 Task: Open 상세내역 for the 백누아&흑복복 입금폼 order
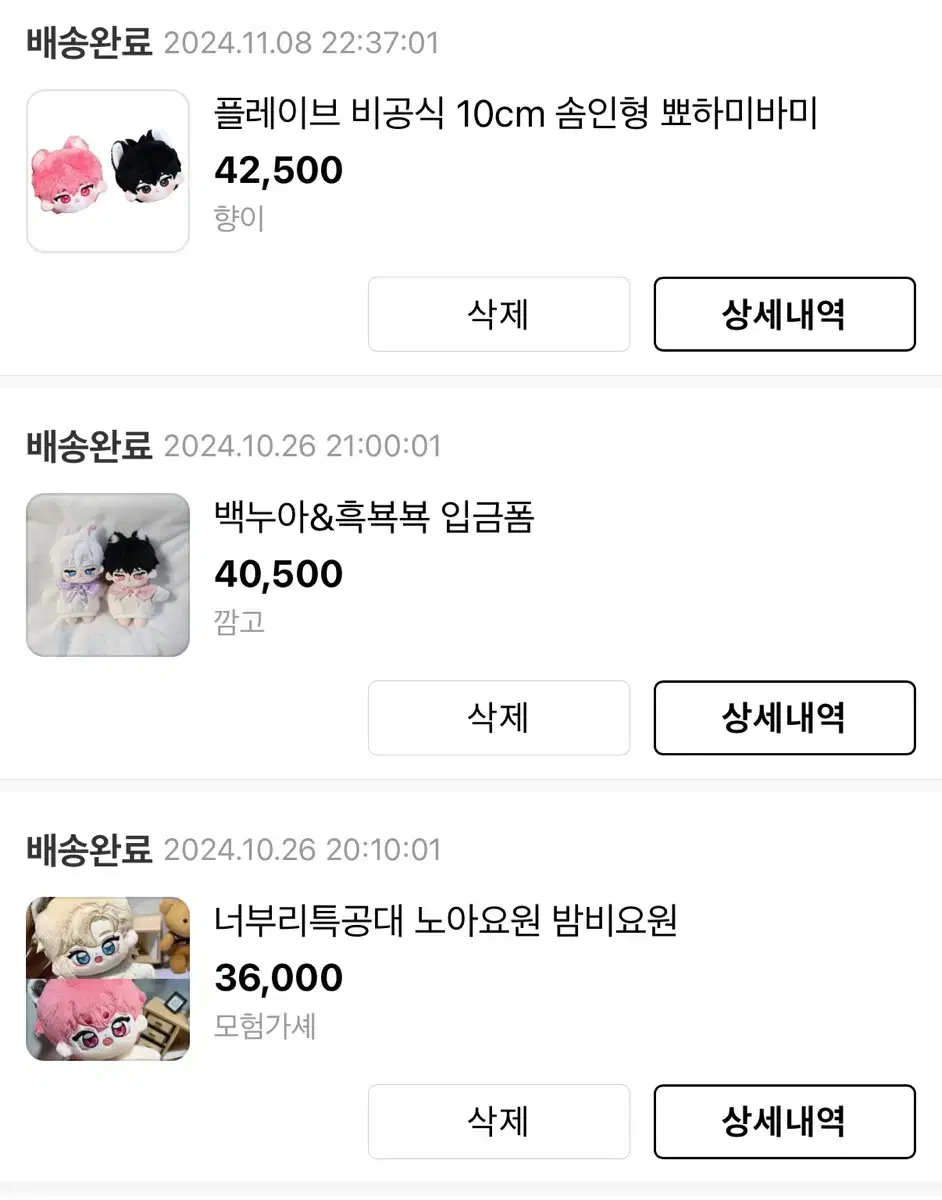point(784,717)
